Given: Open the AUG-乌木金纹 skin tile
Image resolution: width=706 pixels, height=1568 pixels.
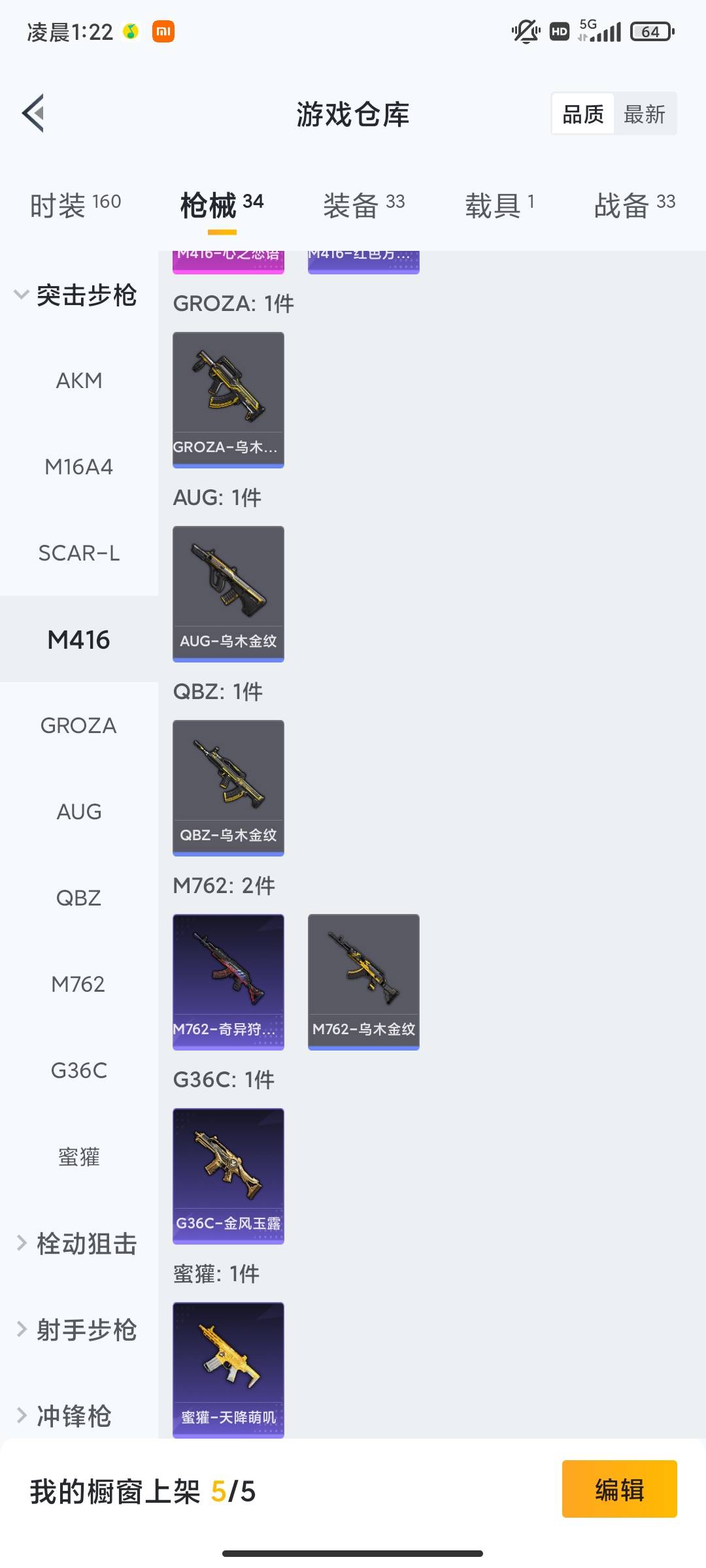Looking at the screenshot, I should (x=228, y=593).
